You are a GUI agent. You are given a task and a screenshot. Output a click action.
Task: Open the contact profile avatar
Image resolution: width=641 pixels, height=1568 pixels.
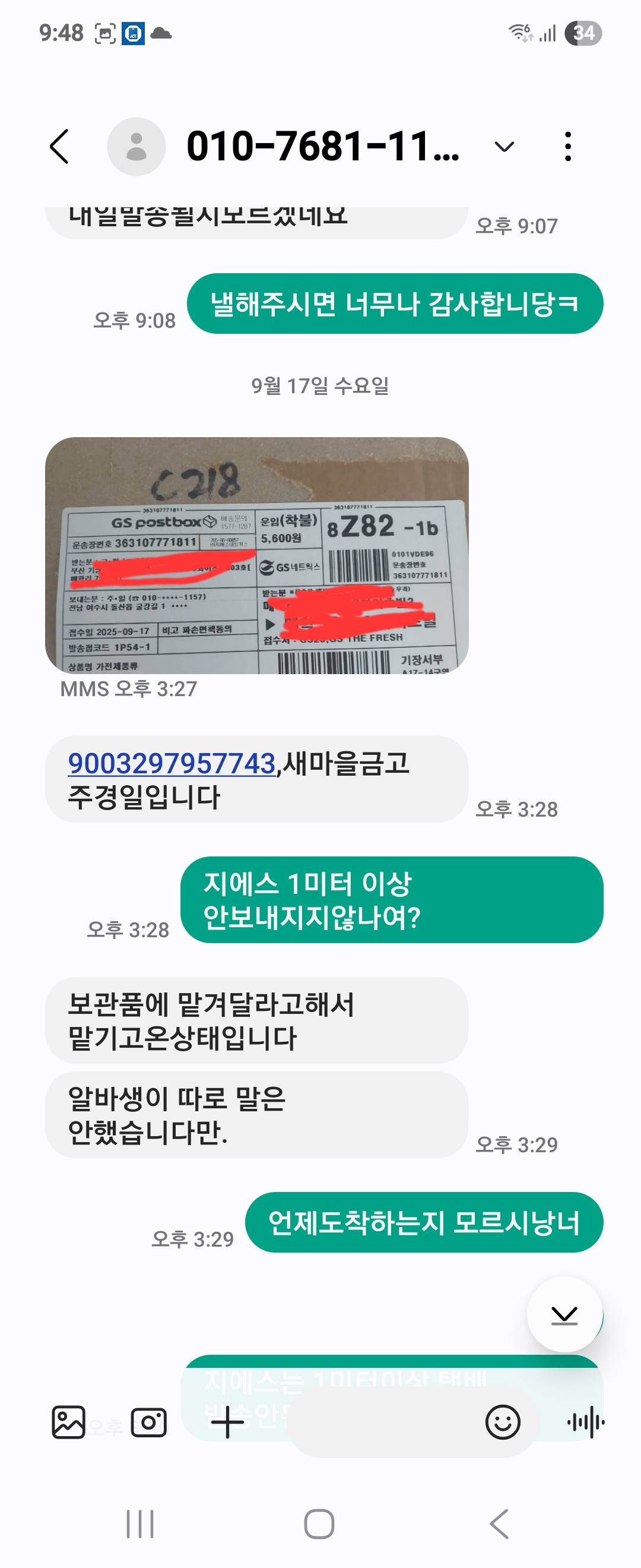pyautogui.click(x=137, y=147)
